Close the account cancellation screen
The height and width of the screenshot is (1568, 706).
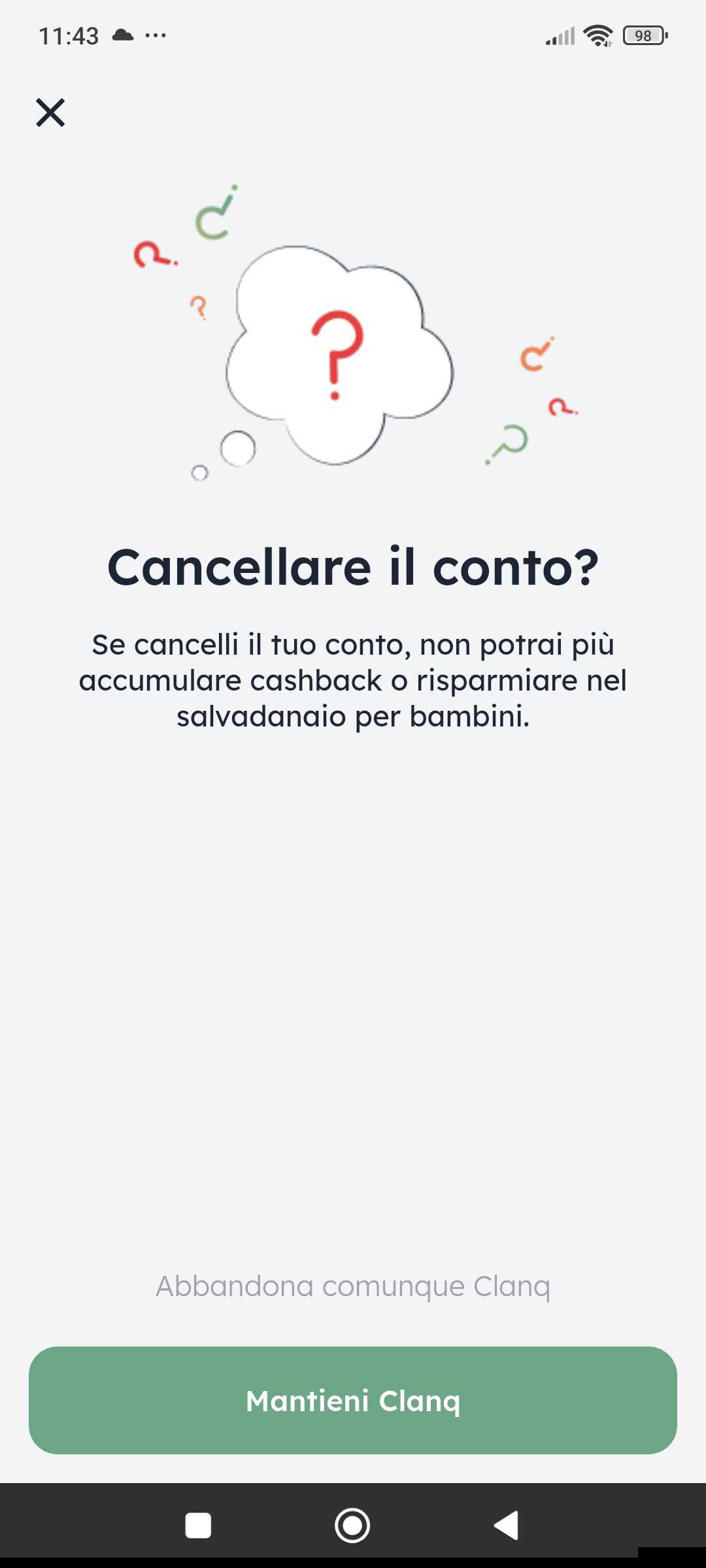(x=50, y=112)
